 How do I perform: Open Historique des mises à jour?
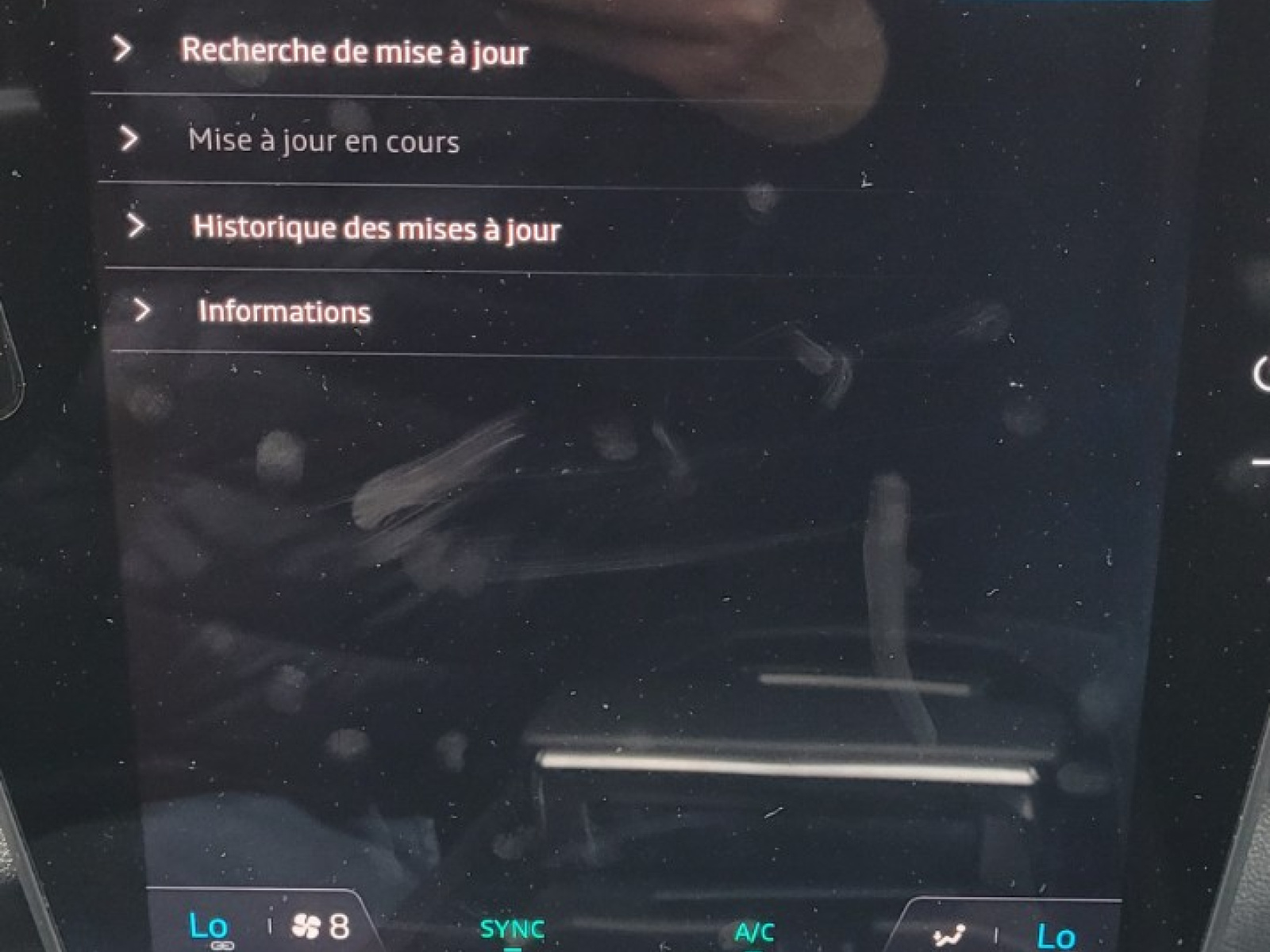coord(376,228)
